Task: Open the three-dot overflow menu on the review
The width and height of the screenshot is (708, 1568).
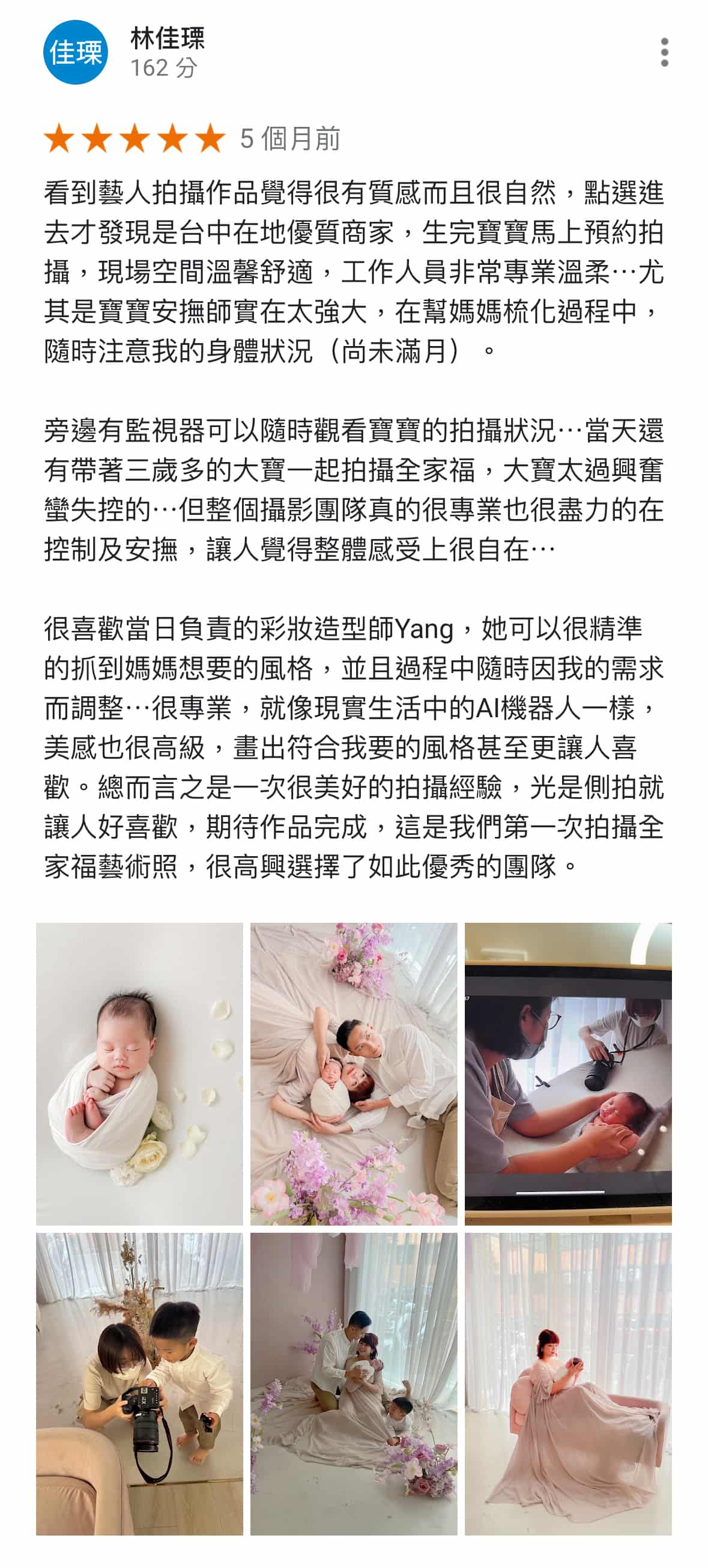Action: pos(664,52)
